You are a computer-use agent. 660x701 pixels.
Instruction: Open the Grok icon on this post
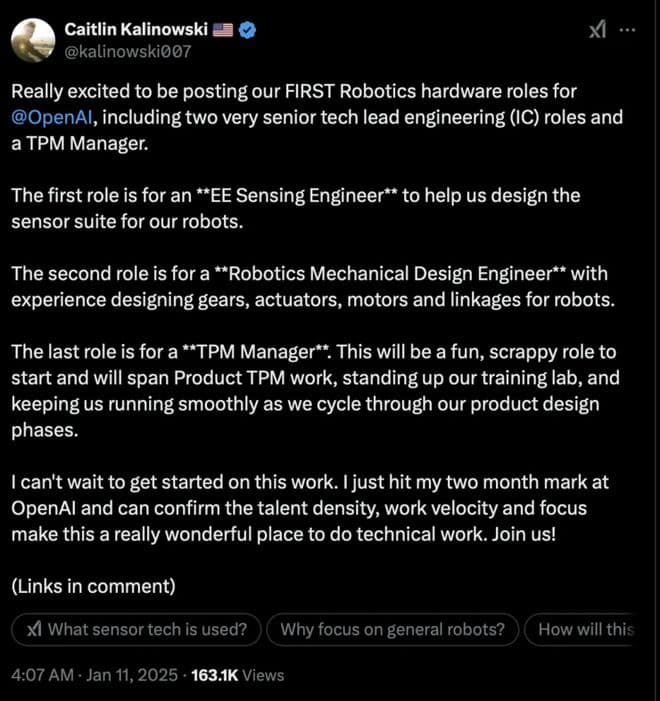(x=597, y=31)
